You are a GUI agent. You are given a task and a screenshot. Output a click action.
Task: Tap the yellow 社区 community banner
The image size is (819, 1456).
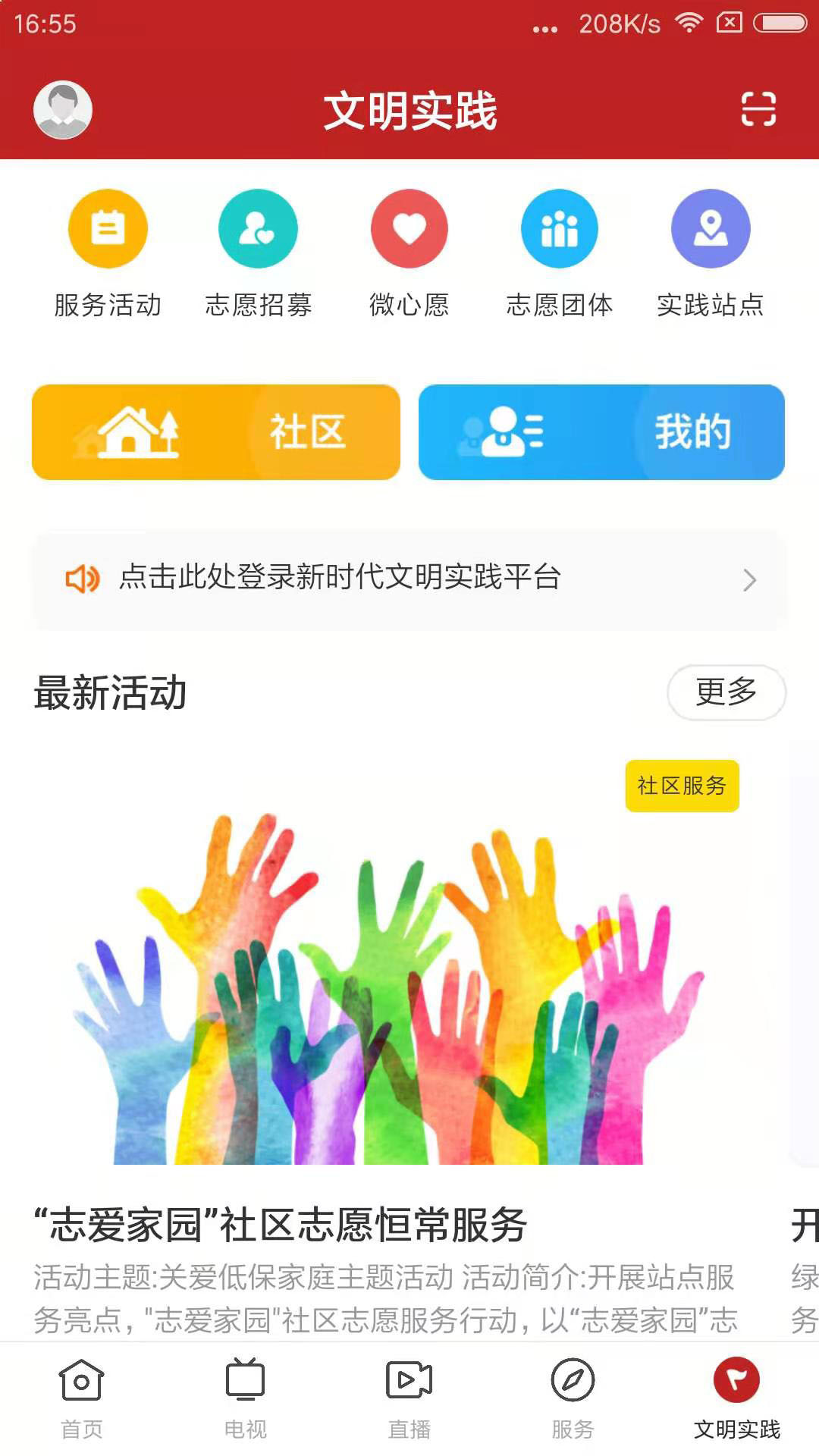(x=216, y=432)
